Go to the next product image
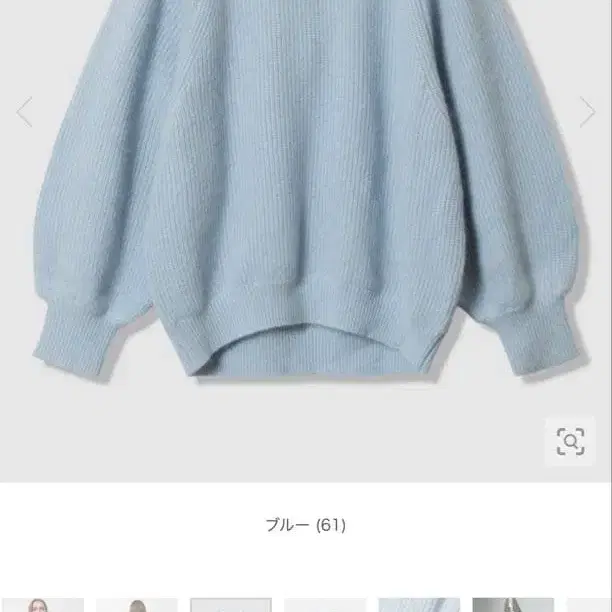 click(x=587, y=112)
